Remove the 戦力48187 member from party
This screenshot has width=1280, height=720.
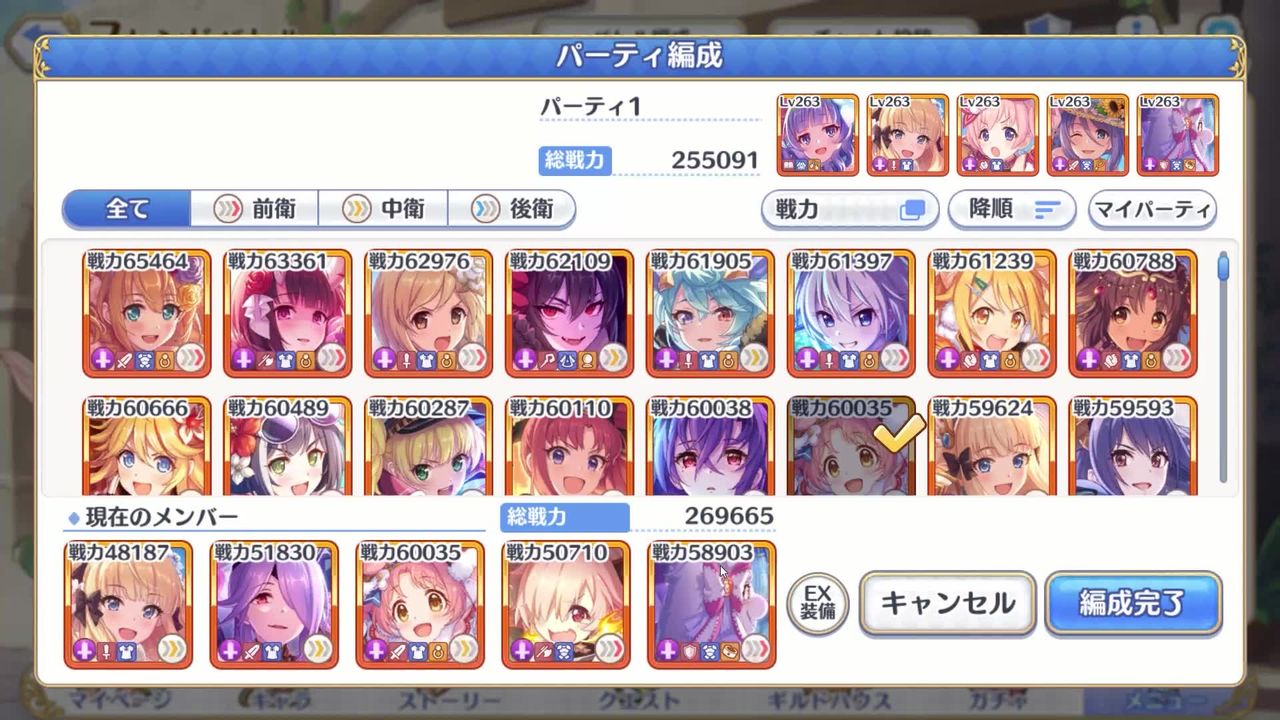[x=129, y=605]
